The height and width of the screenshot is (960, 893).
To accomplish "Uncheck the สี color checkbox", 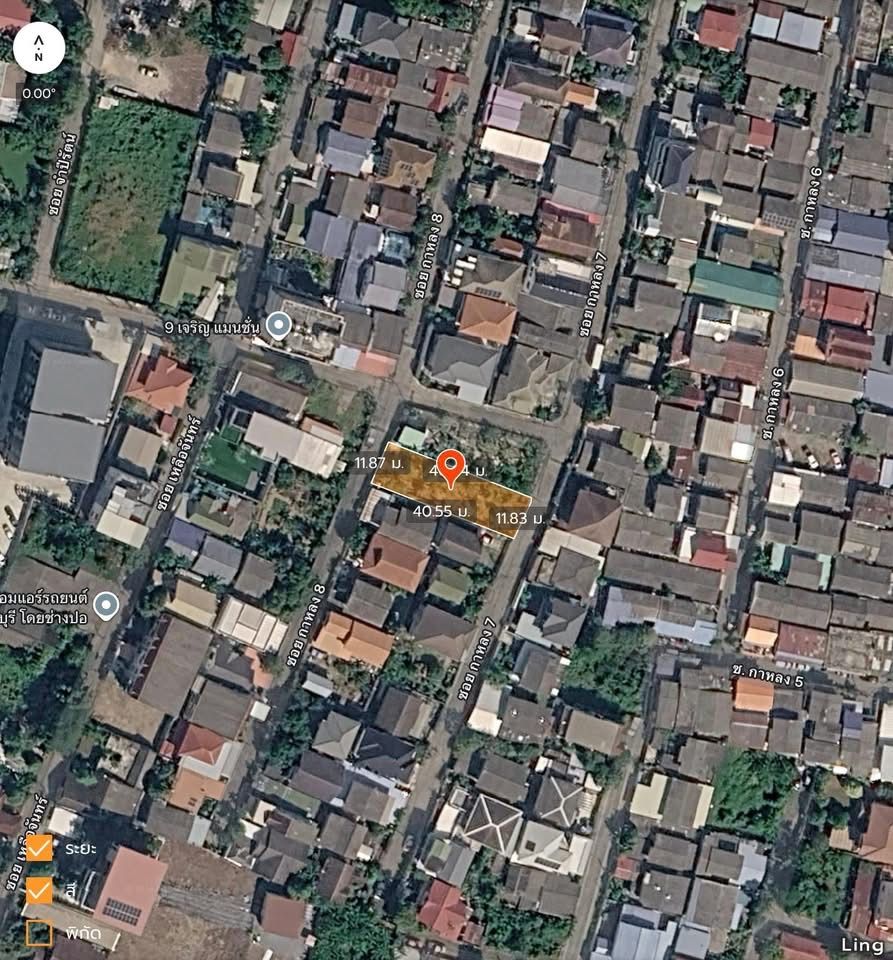I will coord(39,890).
